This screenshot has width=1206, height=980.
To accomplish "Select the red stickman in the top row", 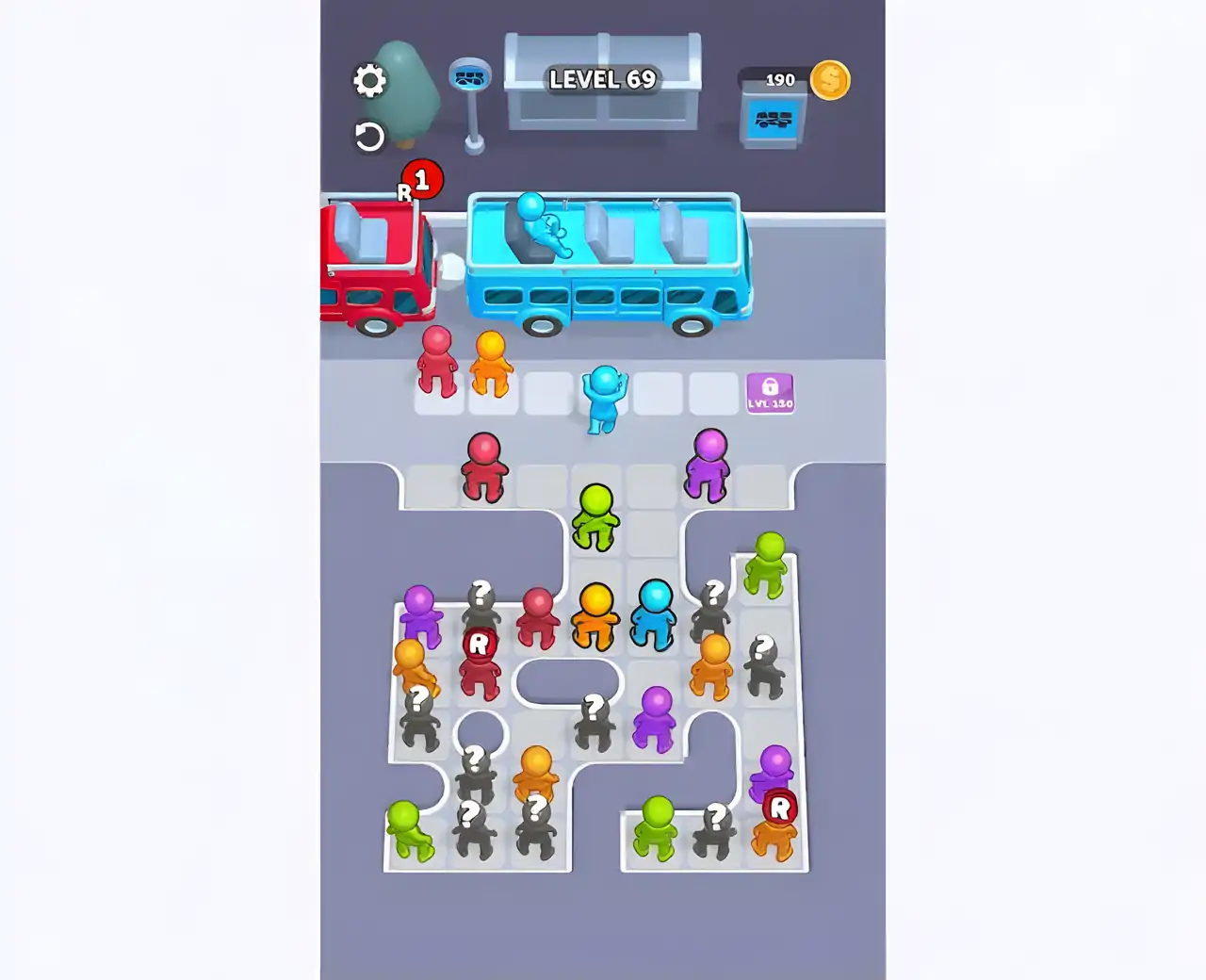I will [x=484, y=467].
